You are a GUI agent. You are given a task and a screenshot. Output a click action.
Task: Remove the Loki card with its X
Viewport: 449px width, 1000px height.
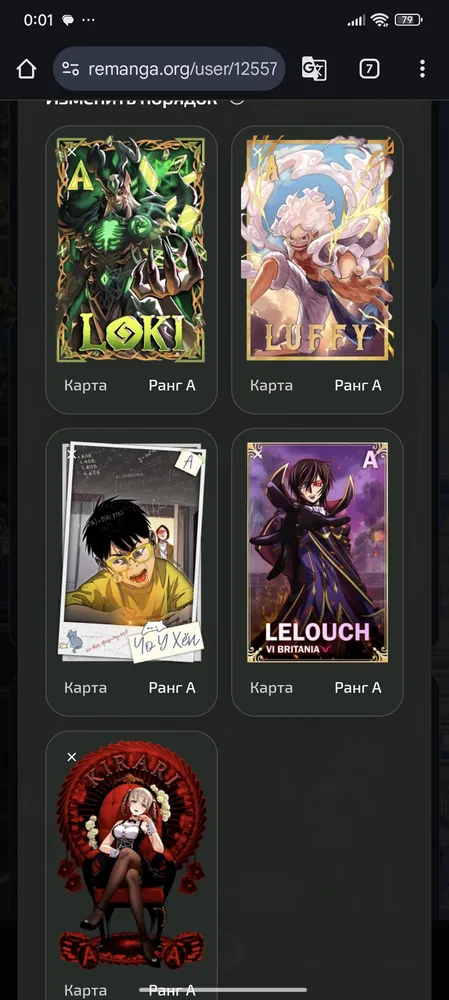click(71, 152)
